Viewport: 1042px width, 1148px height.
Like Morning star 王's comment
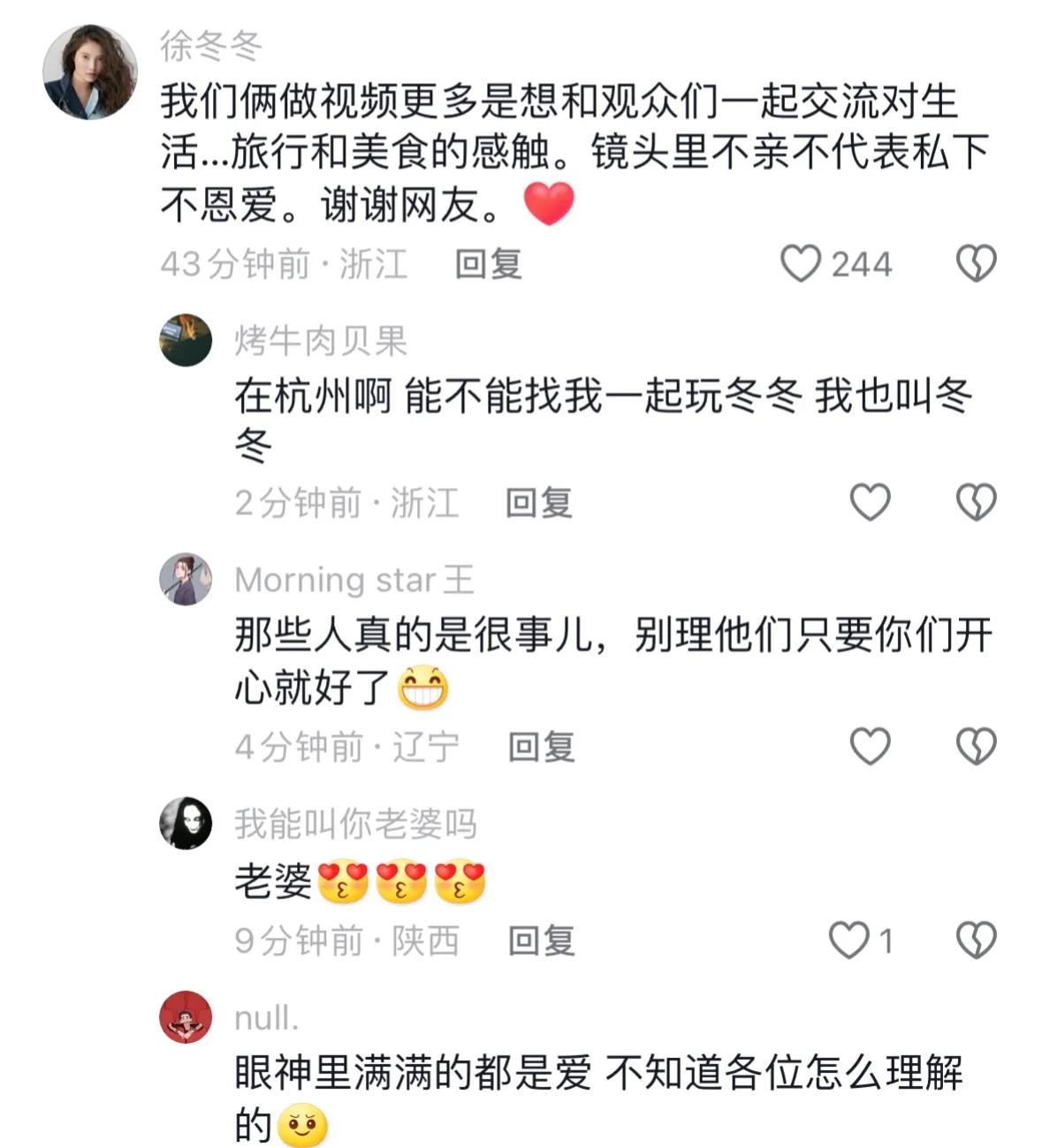tap(870, 746)
